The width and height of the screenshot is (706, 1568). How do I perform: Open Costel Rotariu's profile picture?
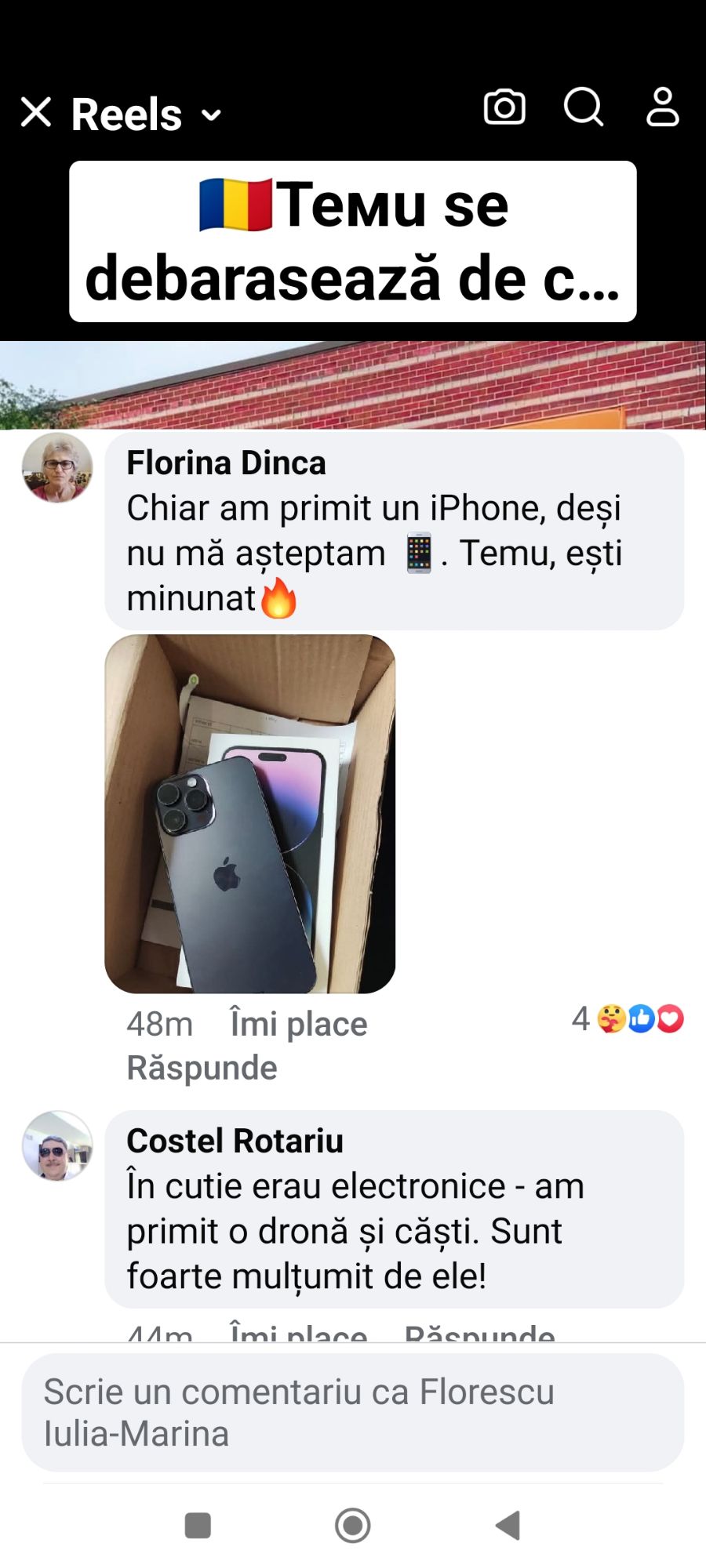click(x=57, y=1145)
